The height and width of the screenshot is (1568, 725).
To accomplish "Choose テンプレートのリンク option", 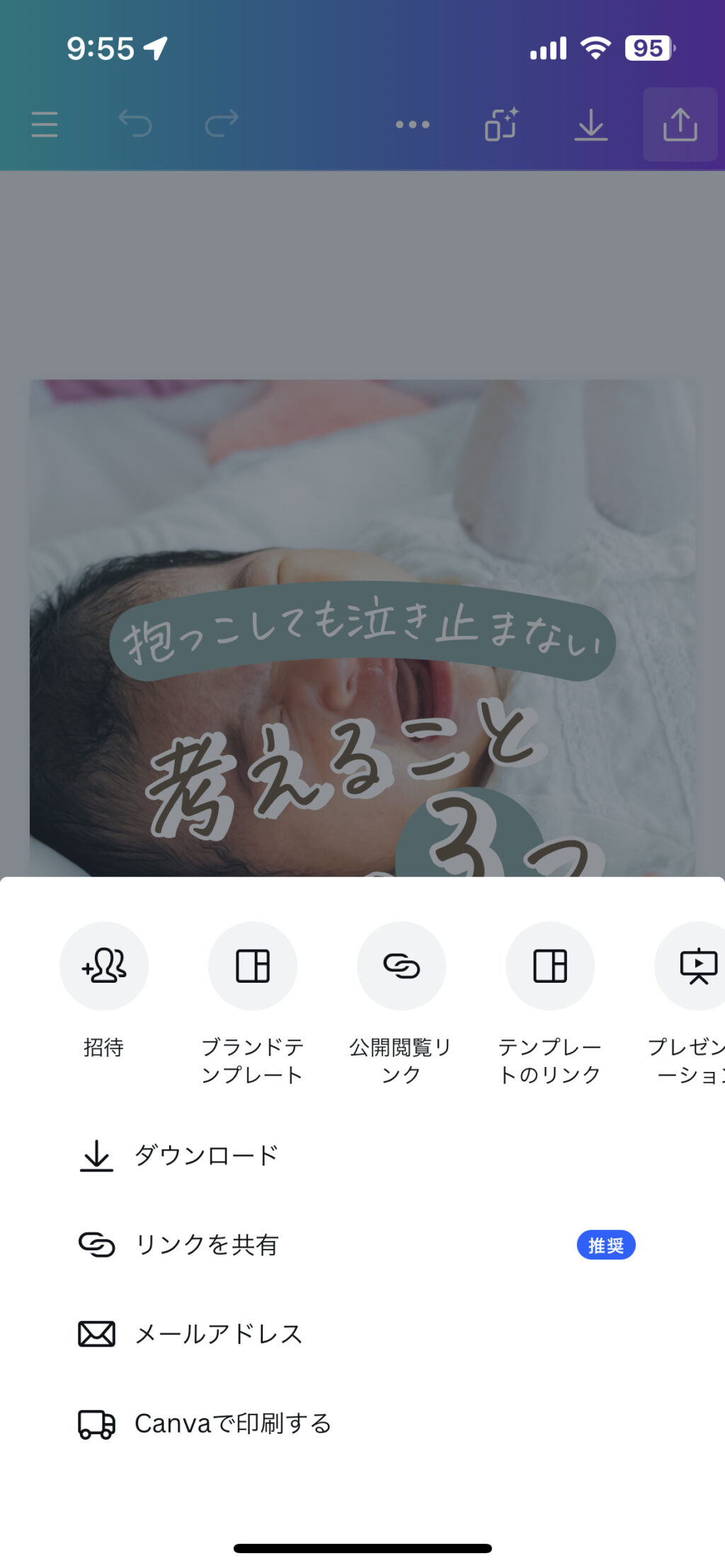I will [x=550, y=966].
